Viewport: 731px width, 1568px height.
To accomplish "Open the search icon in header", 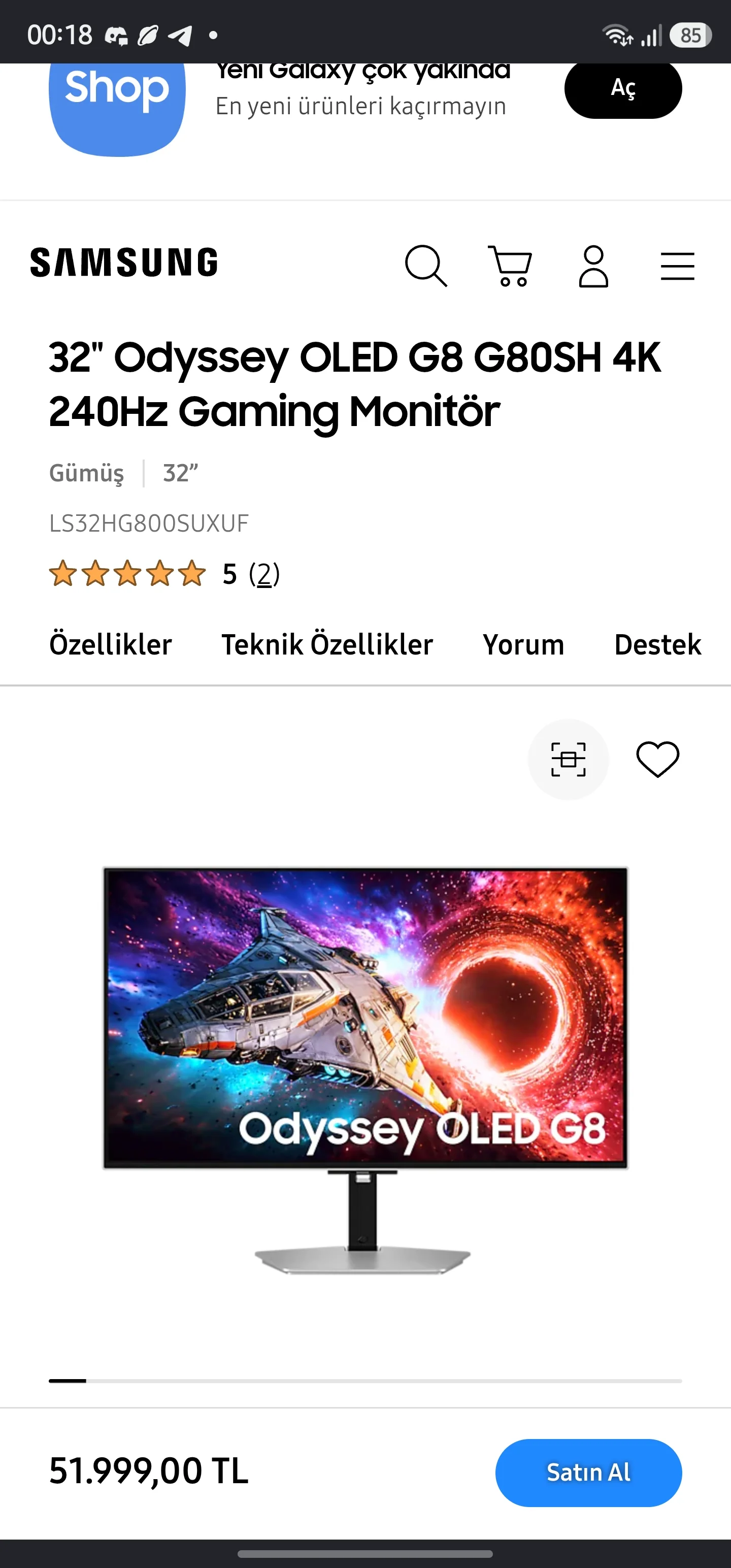I will 426,266.
